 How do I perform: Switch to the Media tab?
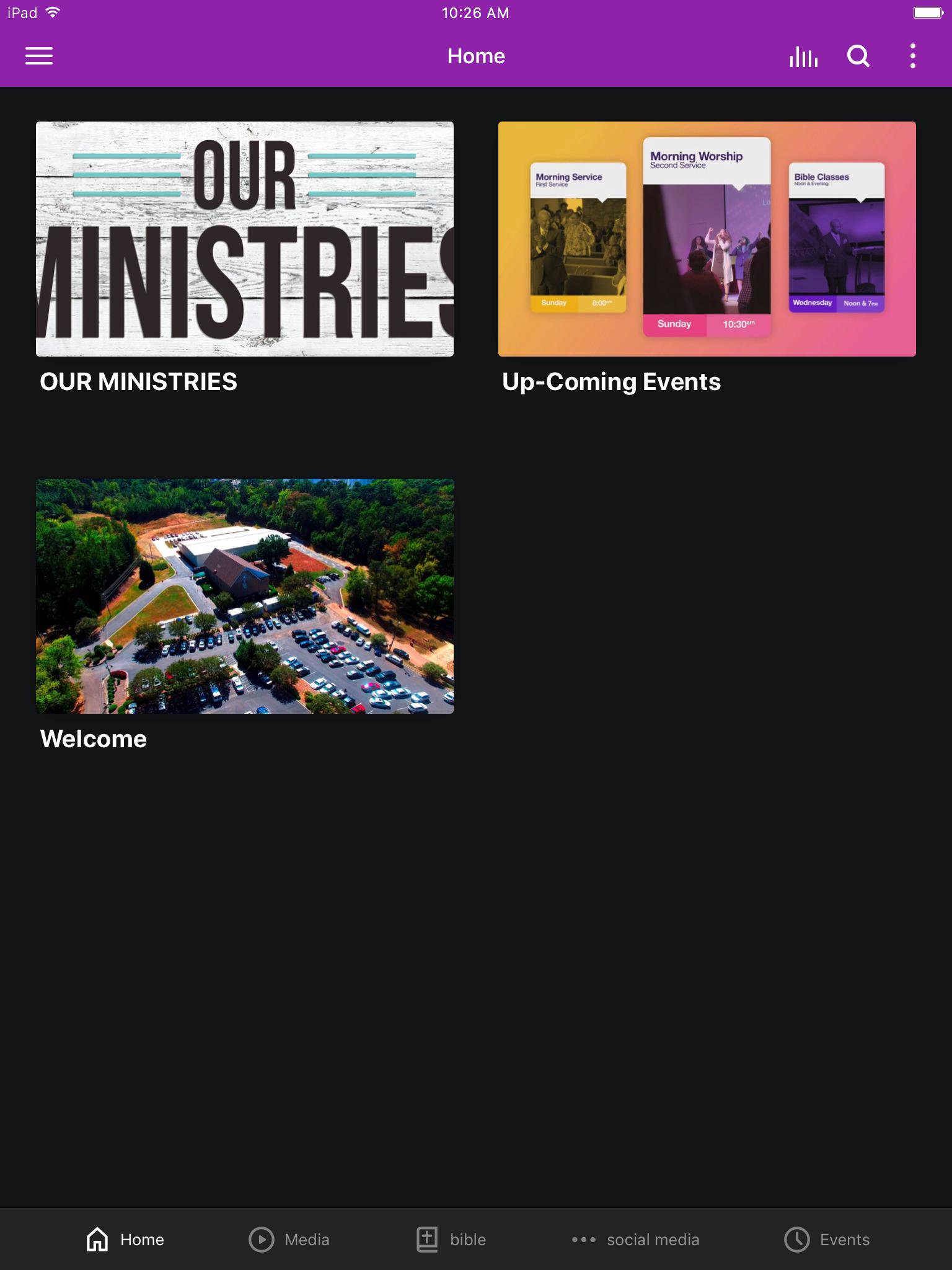point(289,1240)
